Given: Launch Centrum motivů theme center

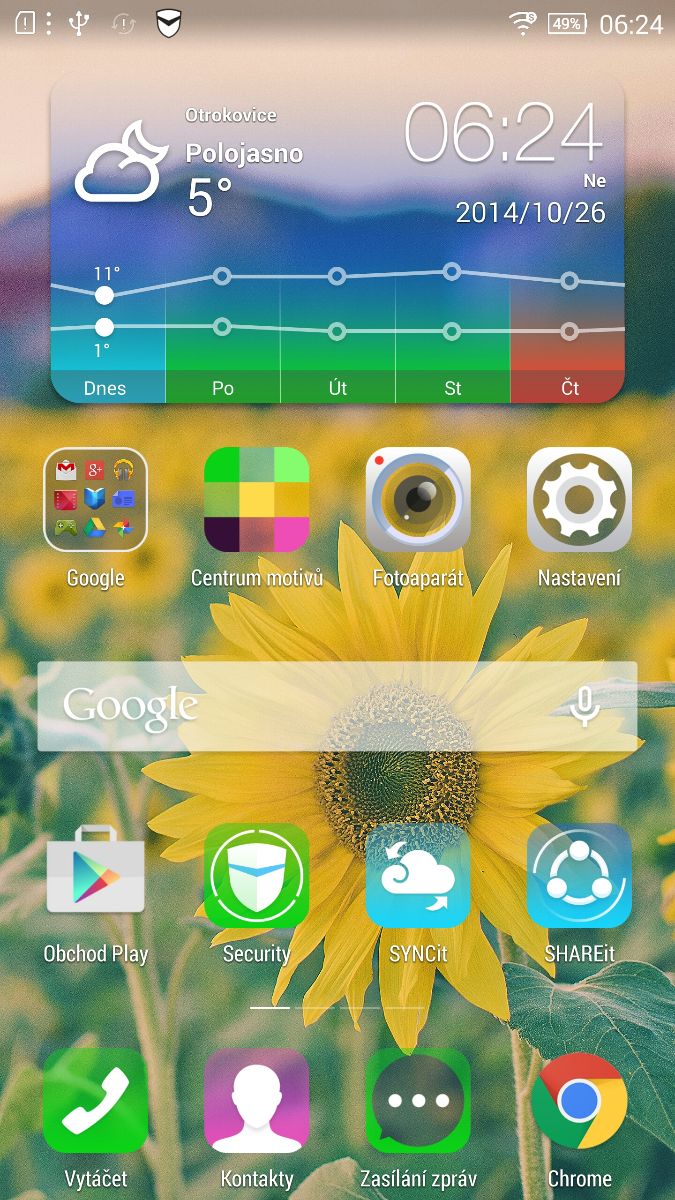Looking at the screenshot, I should point(257,500).
